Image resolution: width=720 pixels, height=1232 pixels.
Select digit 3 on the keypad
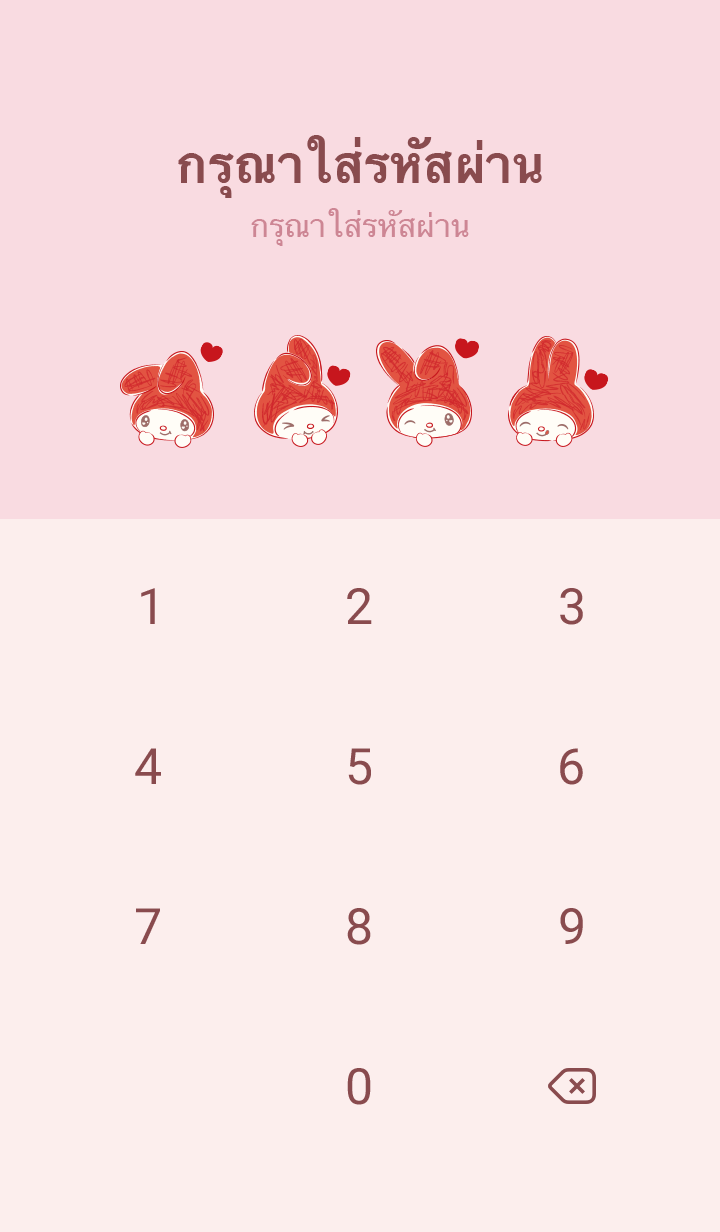pos(571,607)
